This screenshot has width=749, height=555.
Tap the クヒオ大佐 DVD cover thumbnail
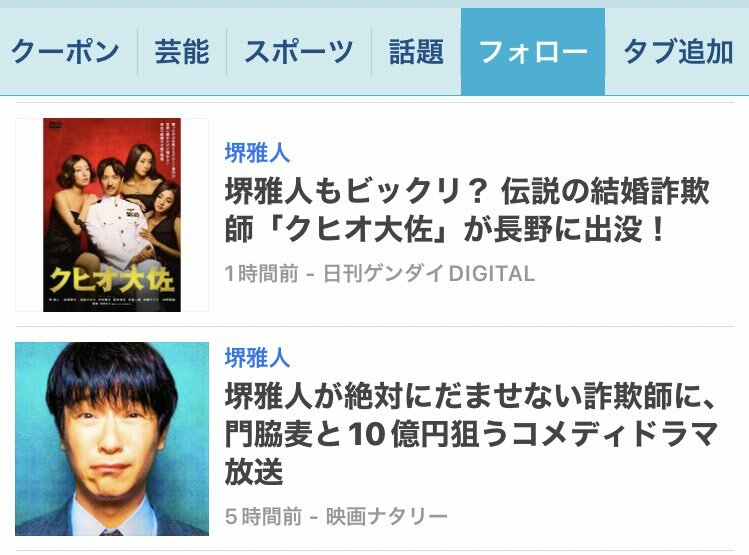(112, 214)
